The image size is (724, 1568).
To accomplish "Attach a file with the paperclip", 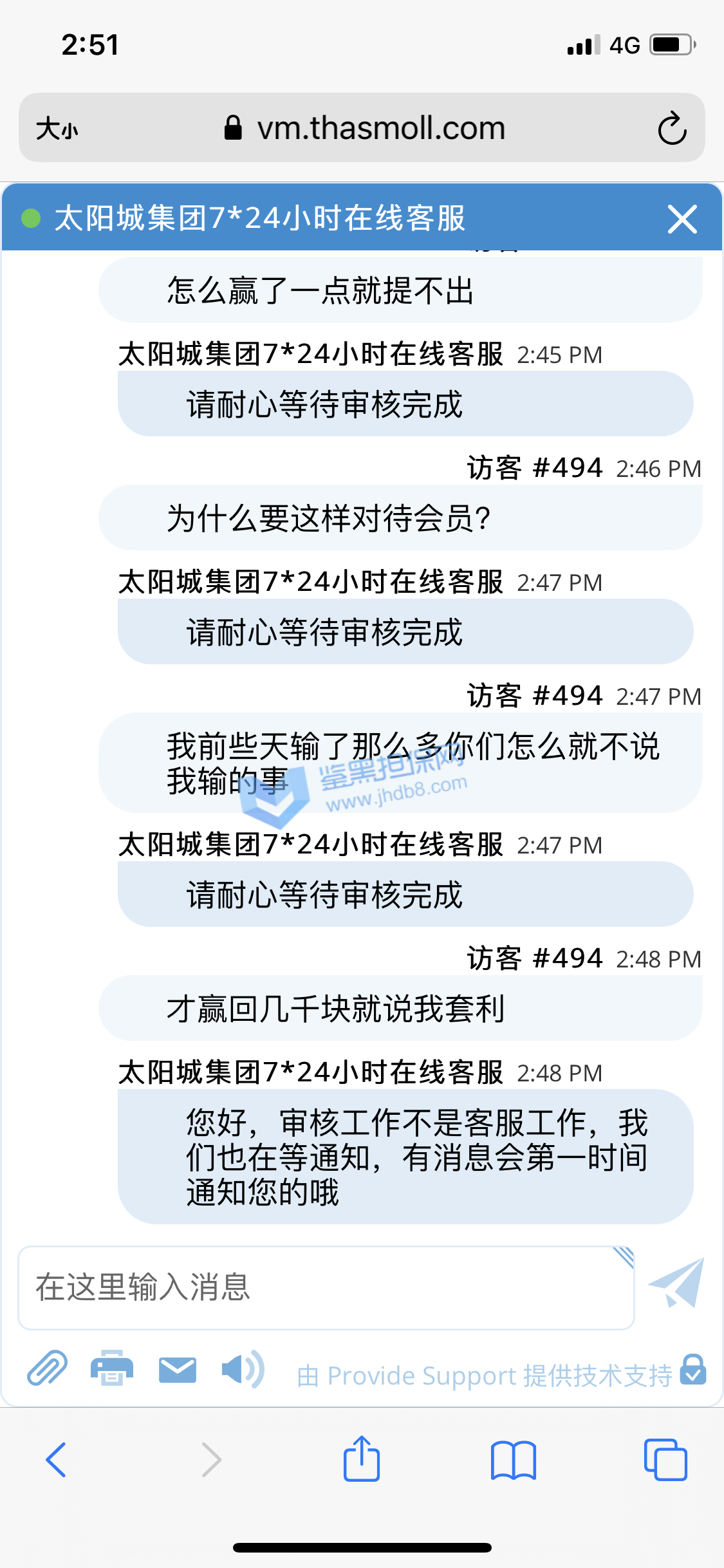I will pyautogui.click(x=47, y=1368).
